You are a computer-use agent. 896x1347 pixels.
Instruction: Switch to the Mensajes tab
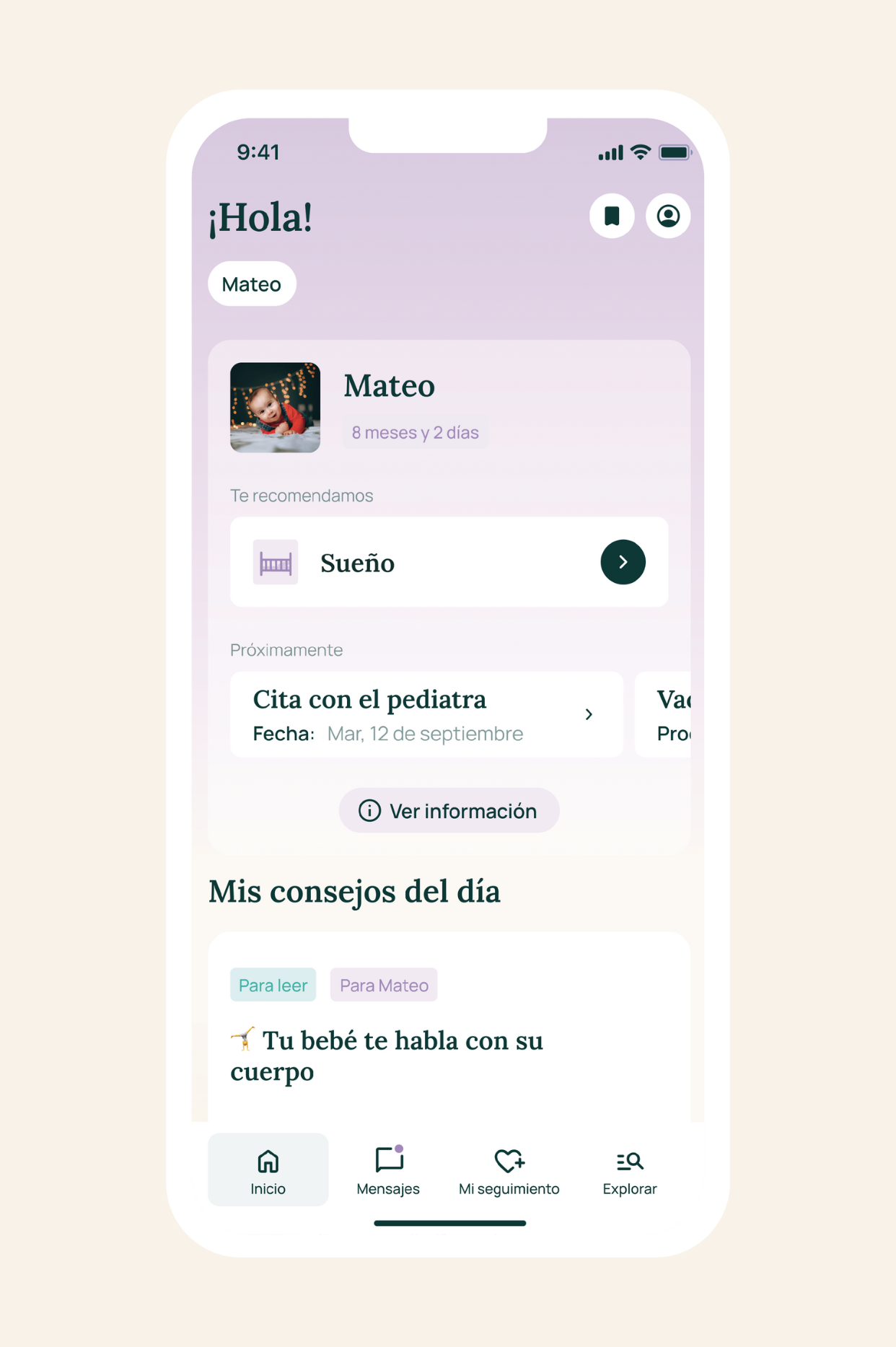point(388,1170)
